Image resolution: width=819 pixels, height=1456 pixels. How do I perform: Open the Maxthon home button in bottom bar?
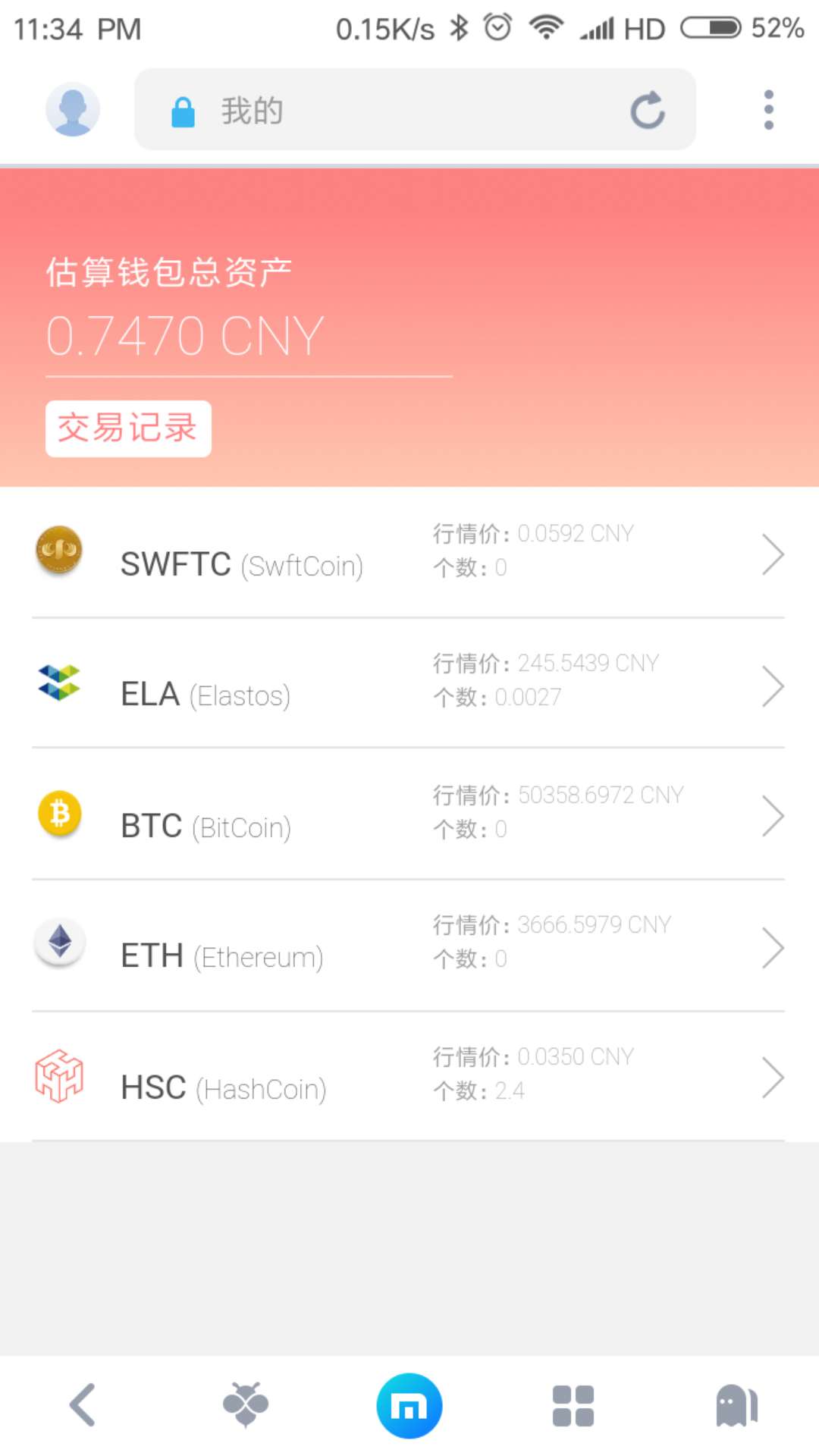point(409,1404)
